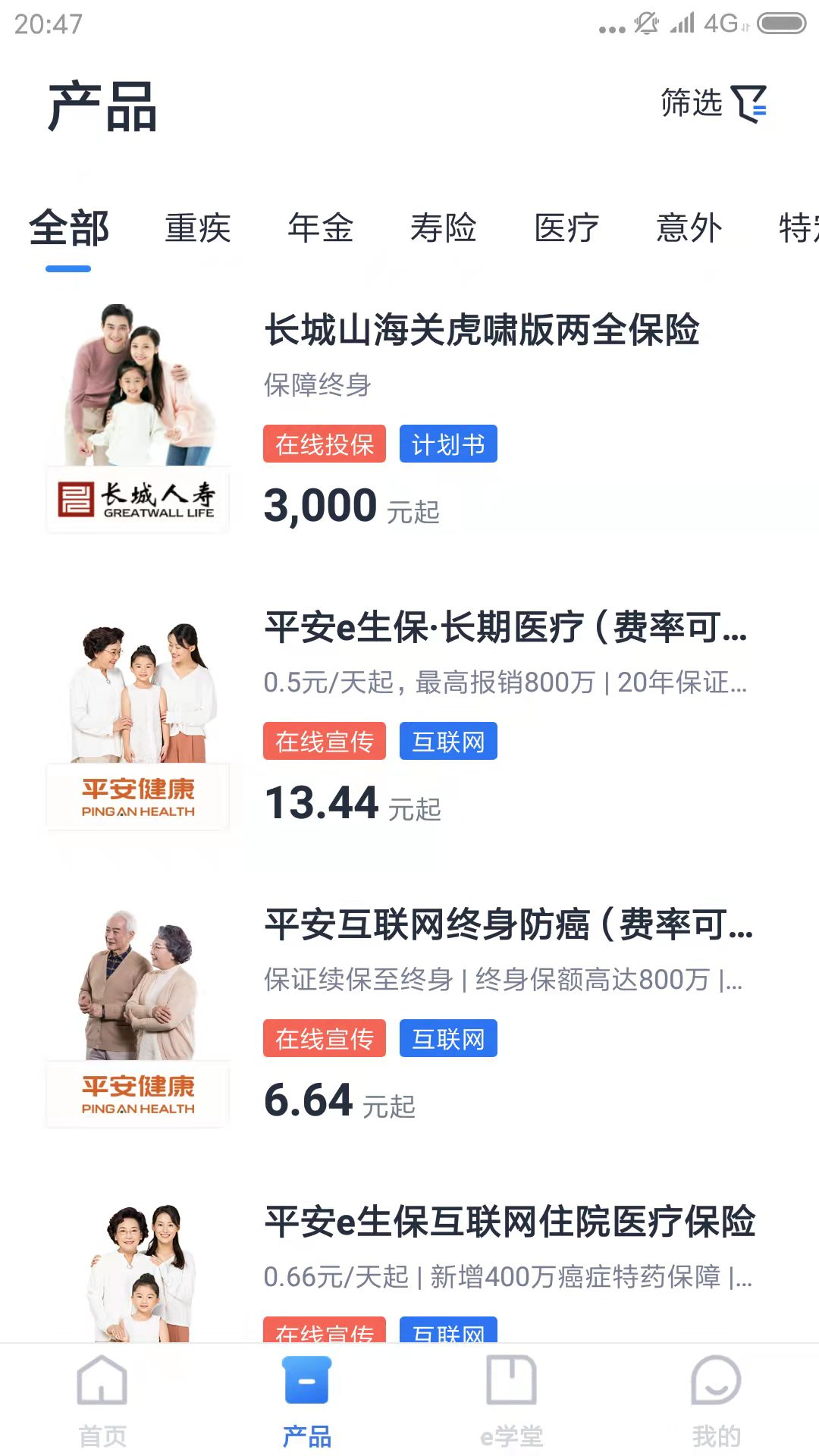Switch to the 重疾 tab
819x1456 pixels.
[x=198, y=229]
